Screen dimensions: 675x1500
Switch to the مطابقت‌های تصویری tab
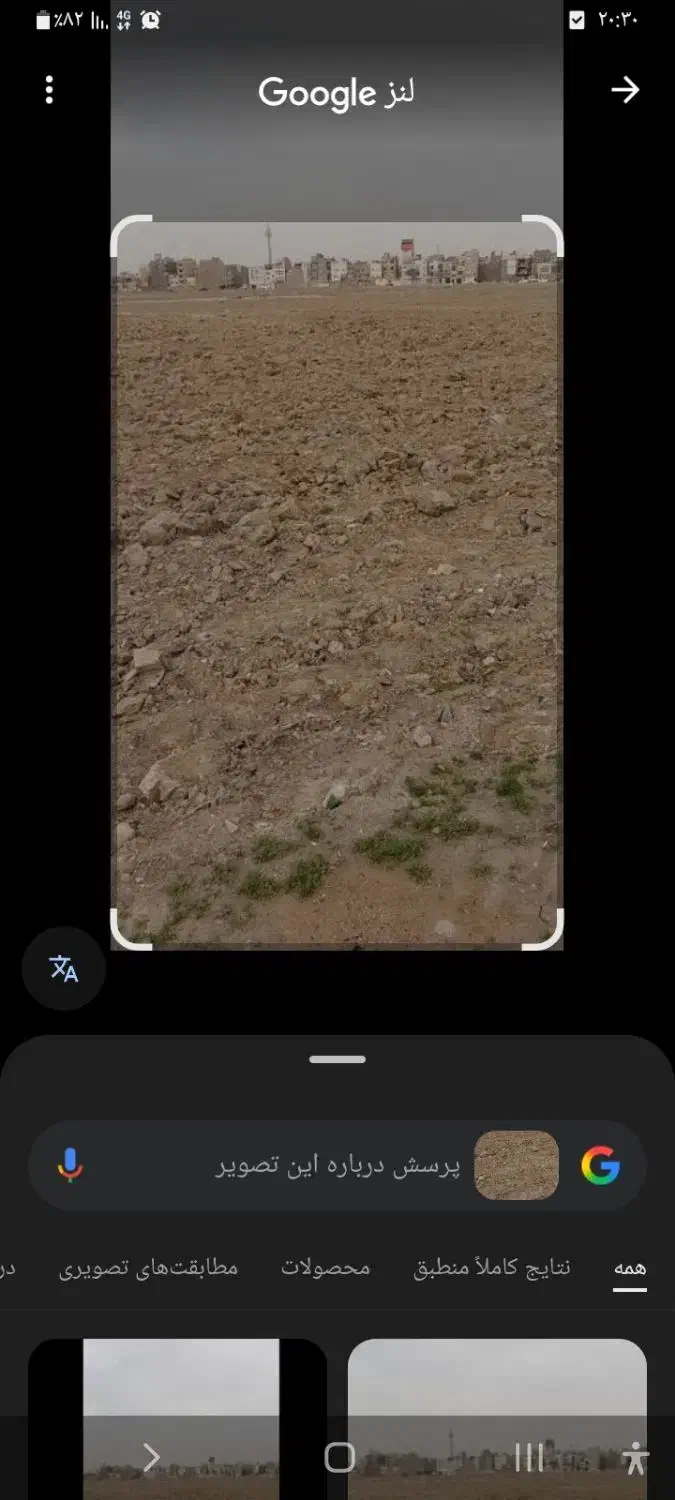coord(148,1268)
